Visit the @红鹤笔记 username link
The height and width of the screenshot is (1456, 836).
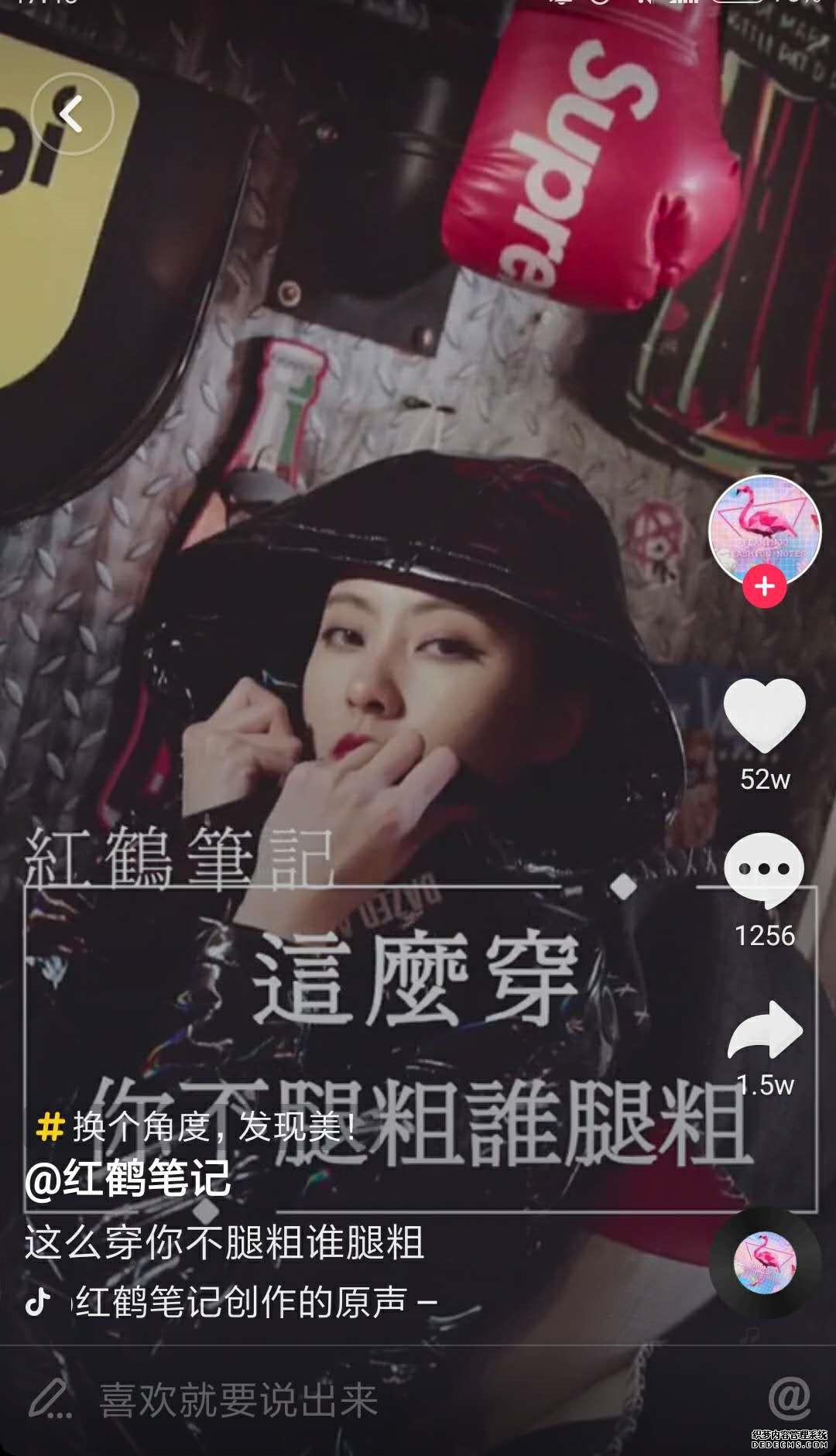click(128, 1180)
